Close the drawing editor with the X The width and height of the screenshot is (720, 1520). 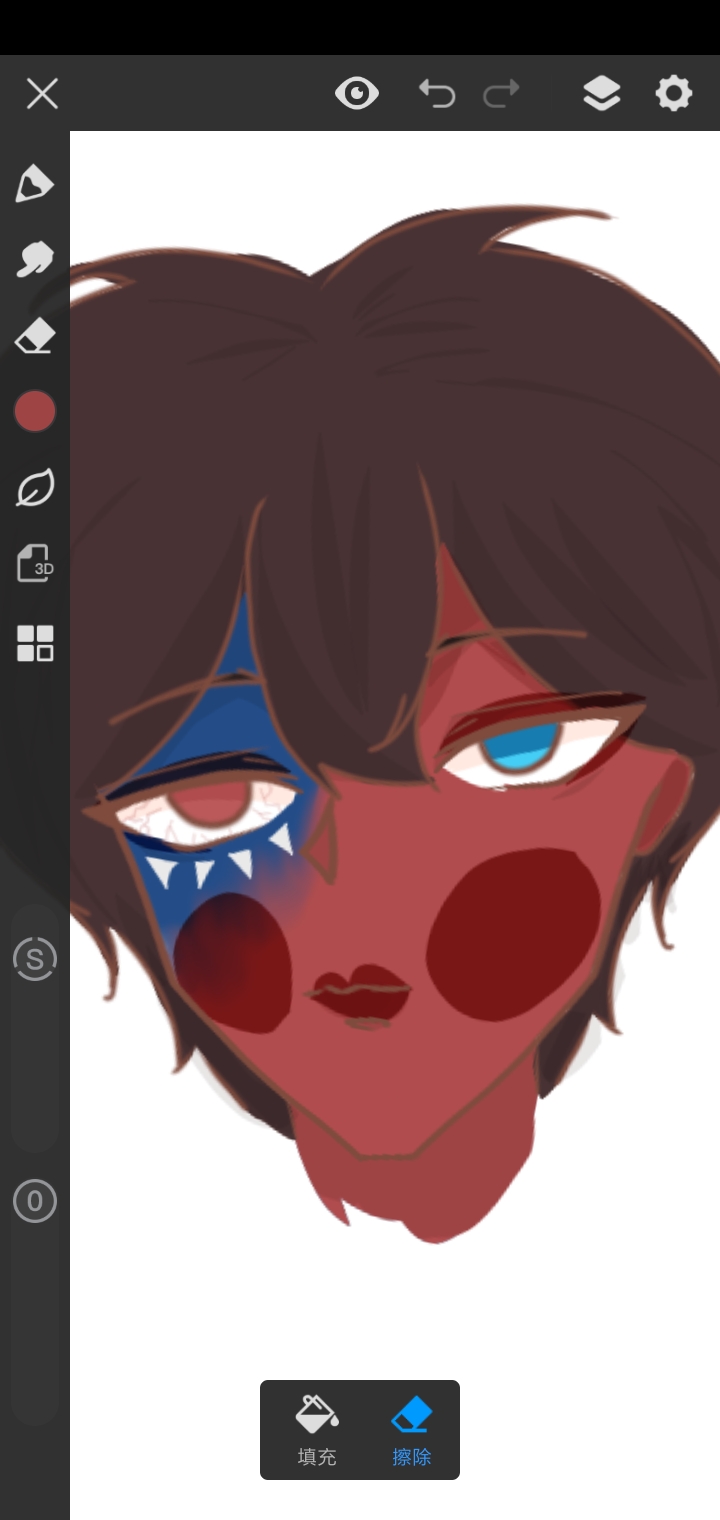click(x=42, y=94)
